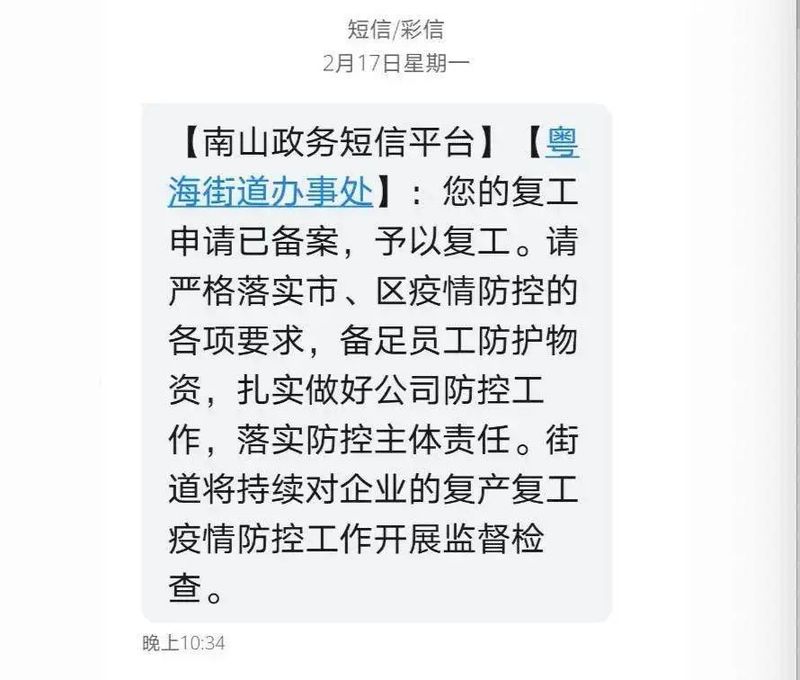Open the 粤海街道办事处 link in the message
The height and width of the screenshot is (680, 800).
coord(270,189)
